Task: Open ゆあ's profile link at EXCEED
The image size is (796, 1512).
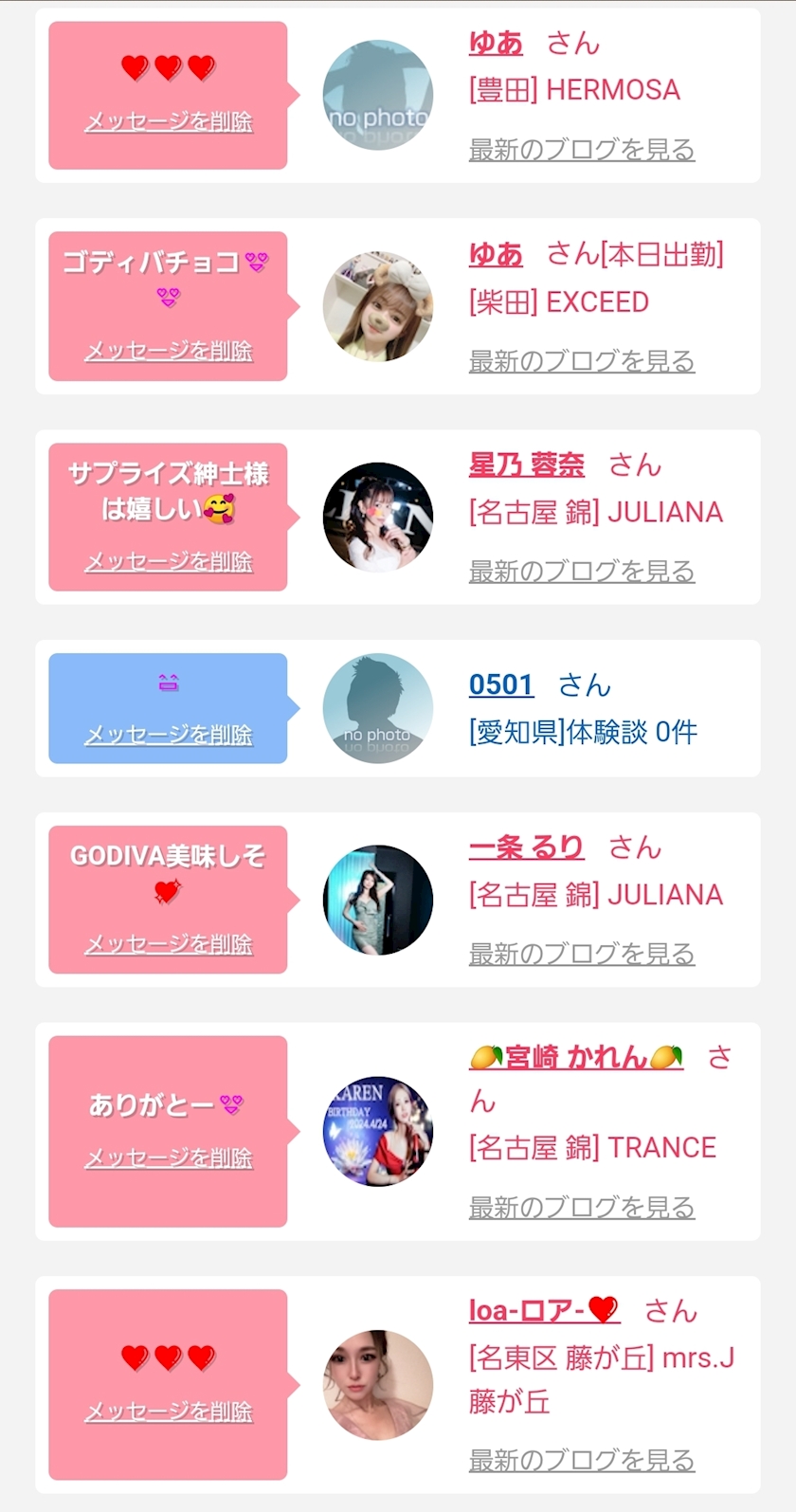Action: (496, 255)
